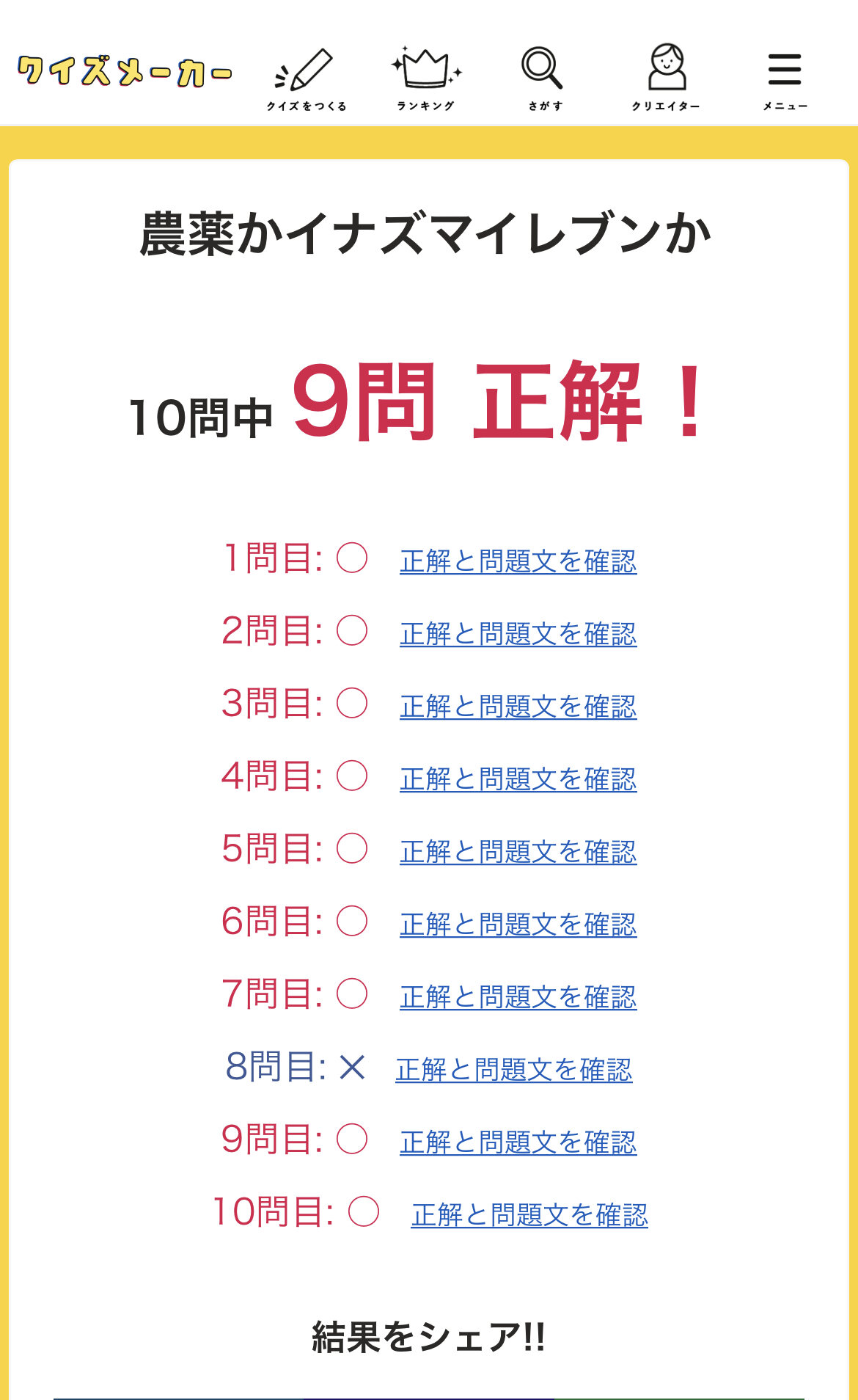The width and height of the screenshot is (858, 1400).
Task: Go to クリエイター page
Action: click(666, 78)
